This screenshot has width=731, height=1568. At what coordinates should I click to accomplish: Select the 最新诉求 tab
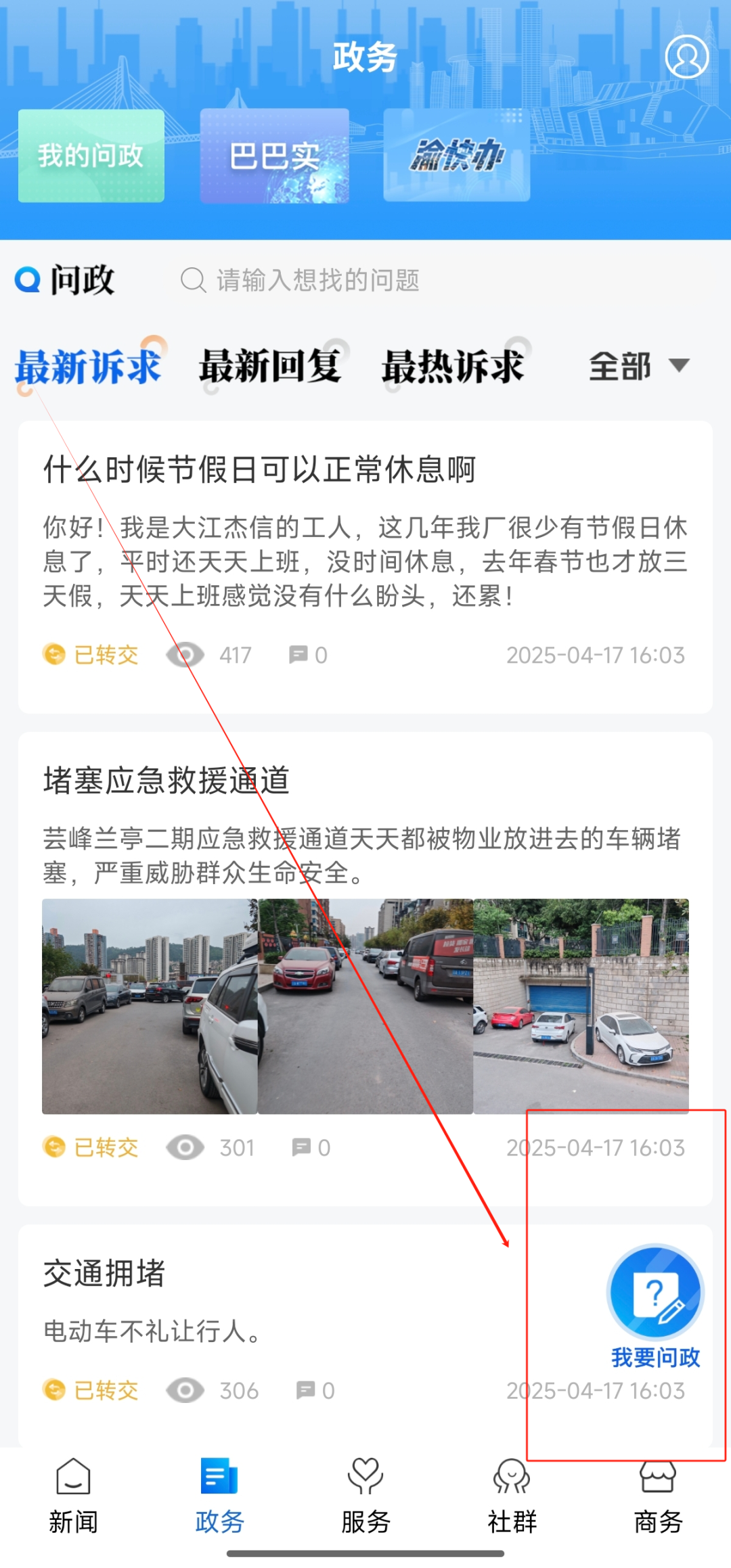[88, 367]
